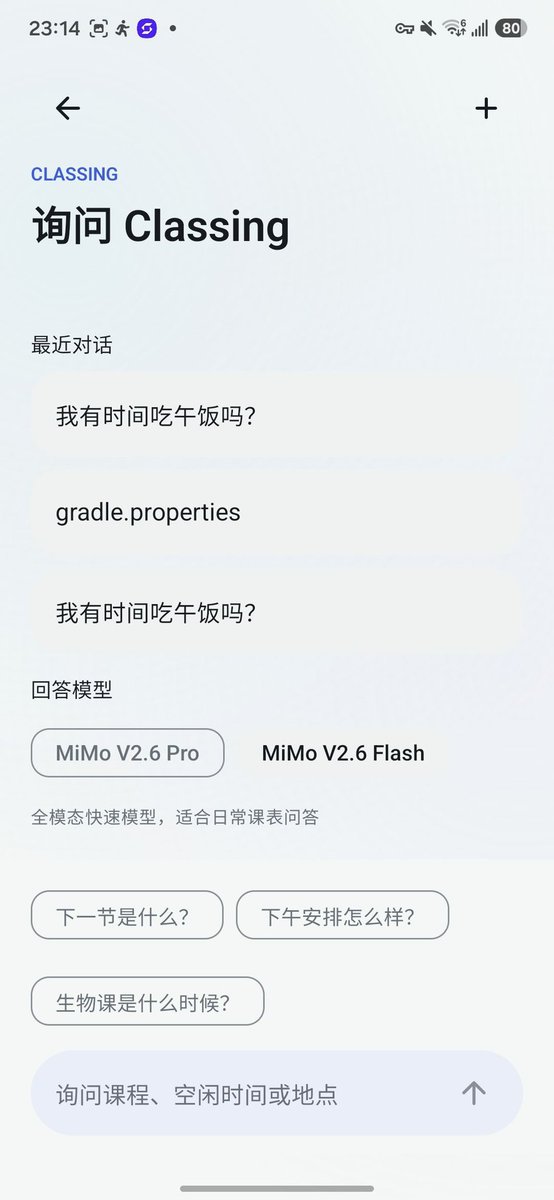Tap the 下一节是什么？ suggestion chip
The image size is (554, 1200).
[127, 915]
